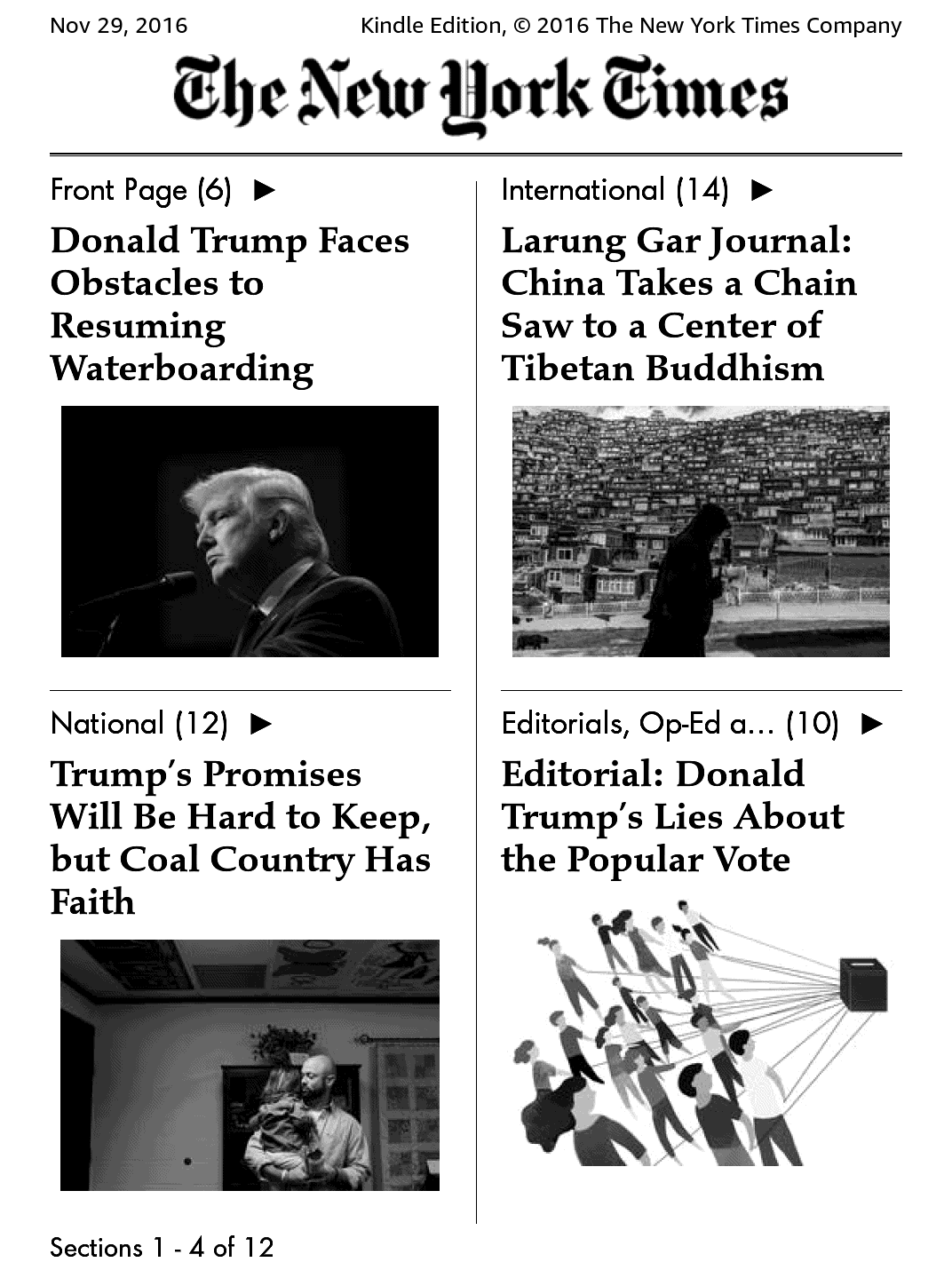952x1286 pixels.
Task: Open the National section list
Action: click(161, 724)
